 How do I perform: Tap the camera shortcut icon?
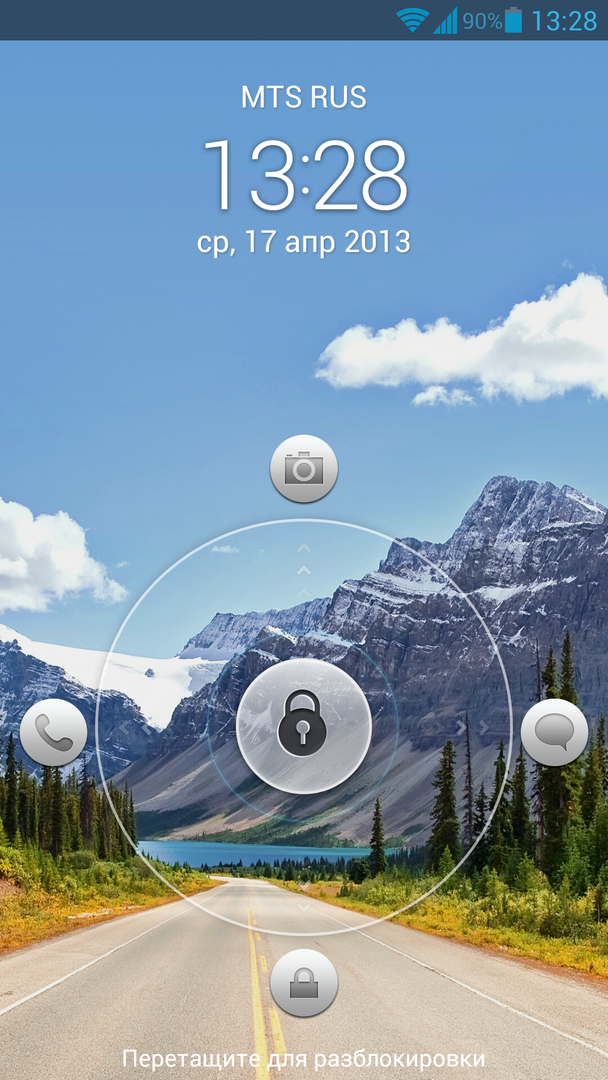(304, 468)
